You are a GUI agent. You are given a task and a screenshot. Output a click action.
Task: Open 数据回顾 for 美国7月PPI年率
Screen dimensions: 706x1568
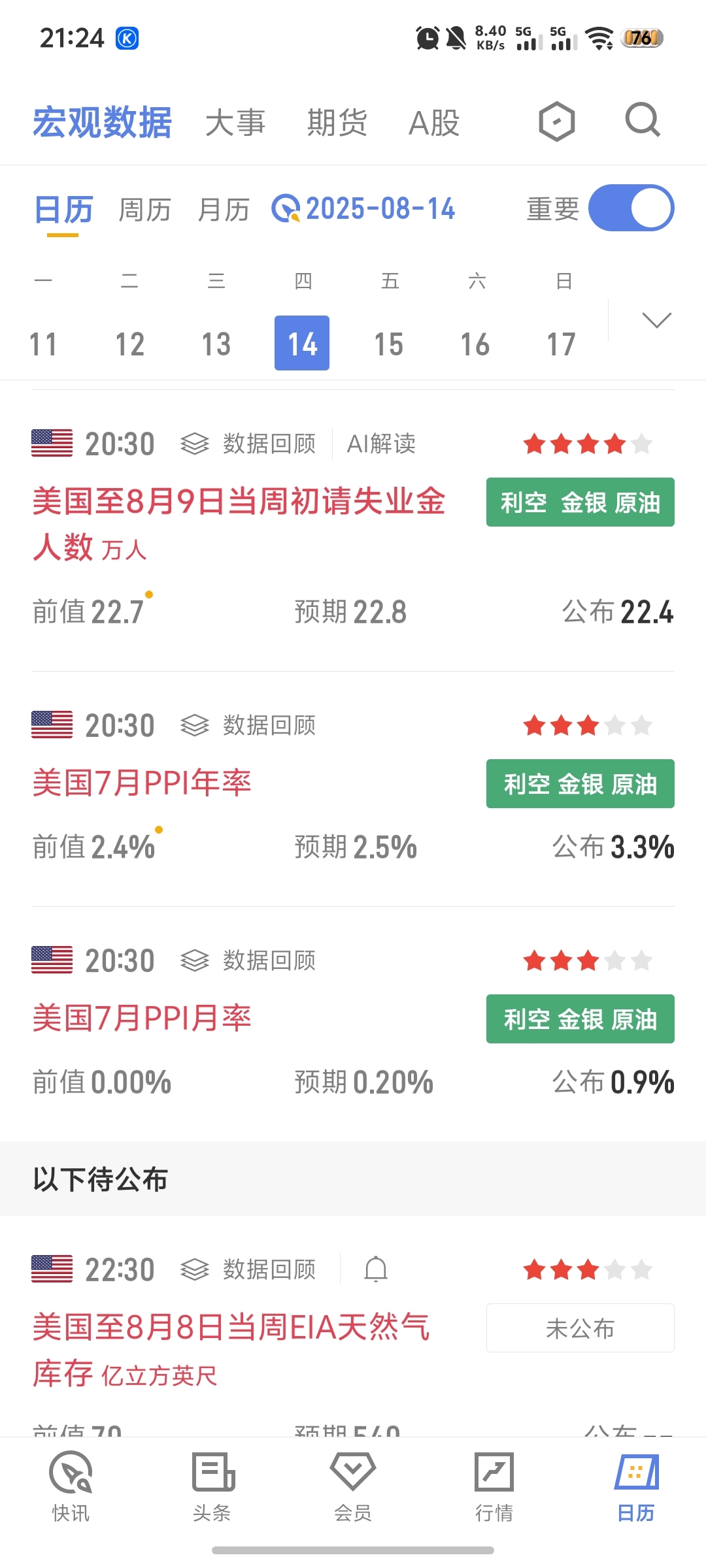pyautogui.click(x=248, y=725)
